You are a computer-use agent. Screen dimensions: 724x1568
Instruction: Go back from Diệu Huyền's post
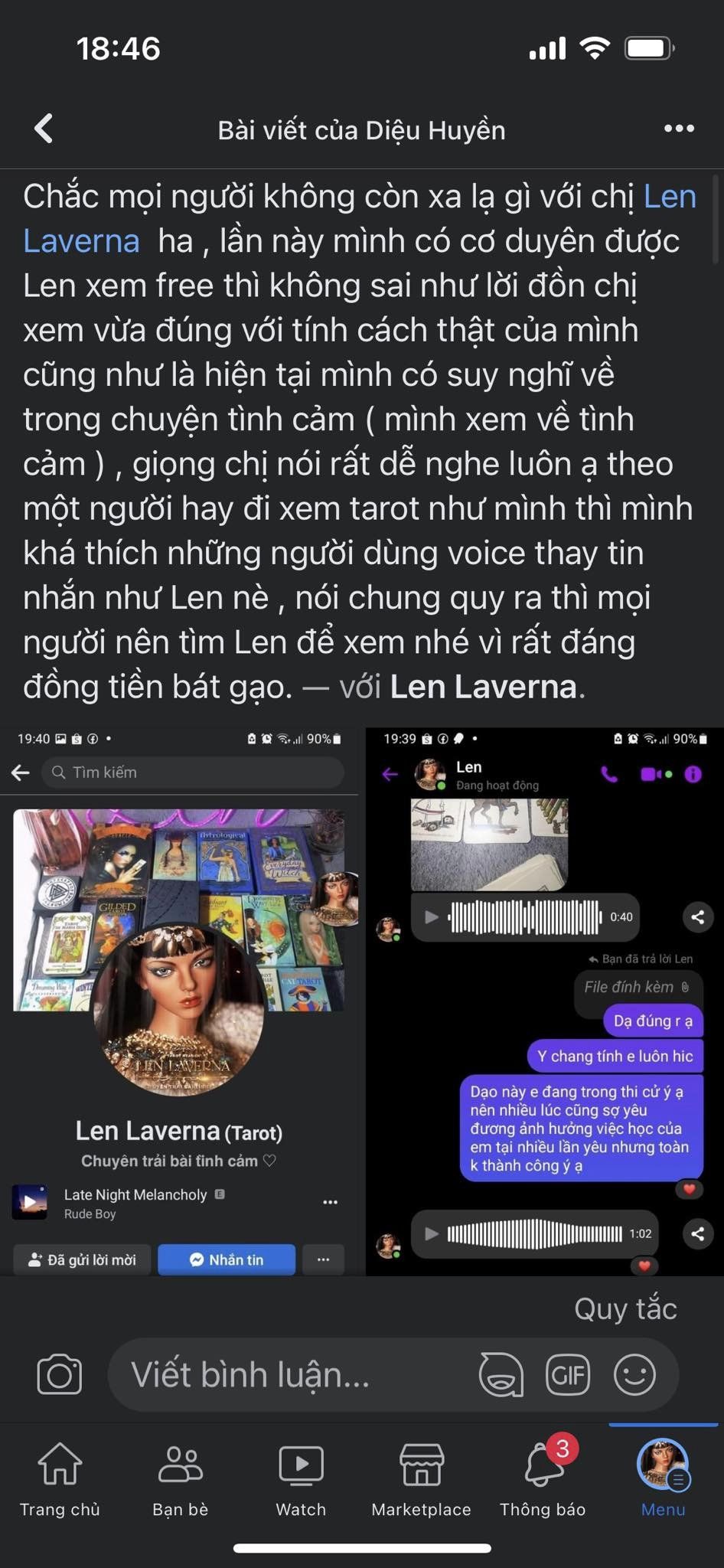pyautogui.click(x=44, y=129)
